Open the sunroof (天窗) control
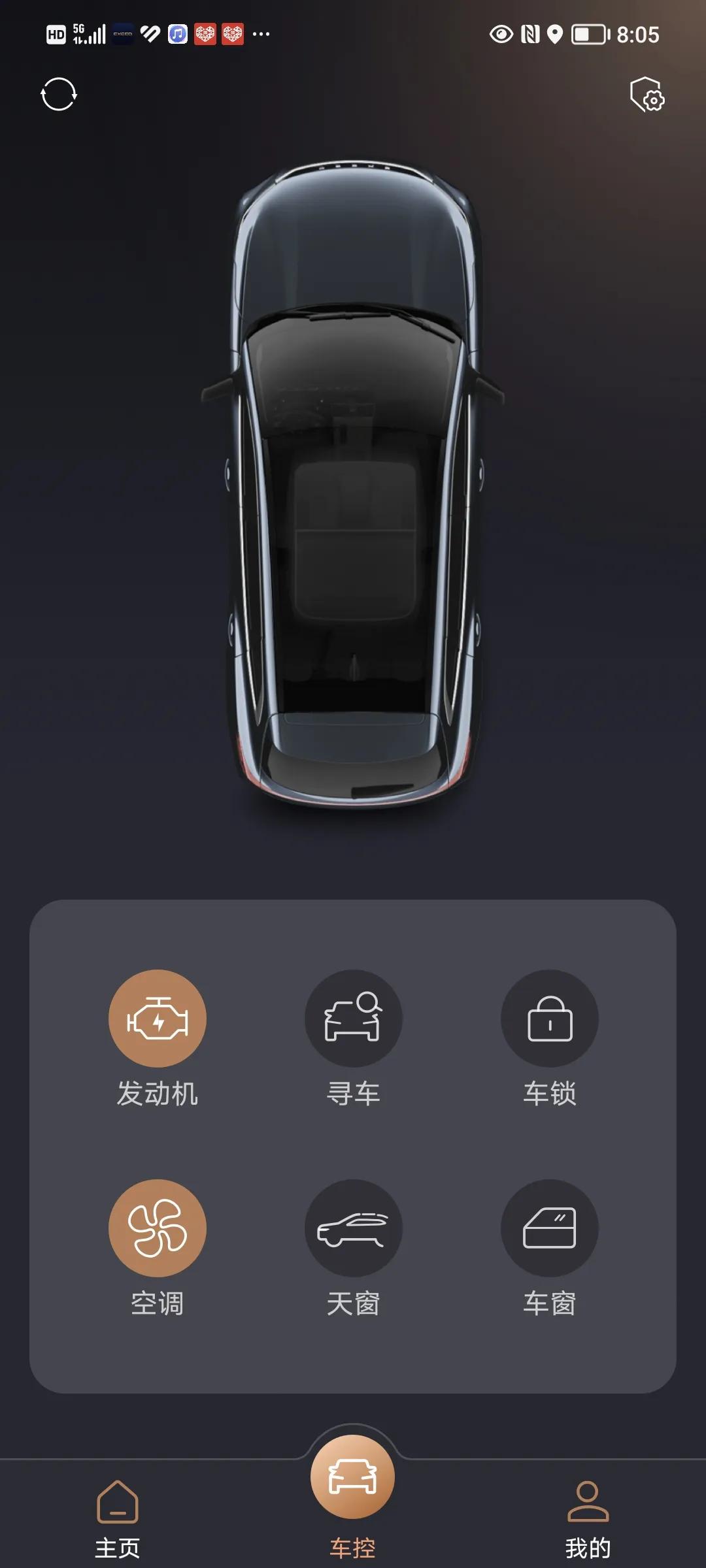 353,1228
